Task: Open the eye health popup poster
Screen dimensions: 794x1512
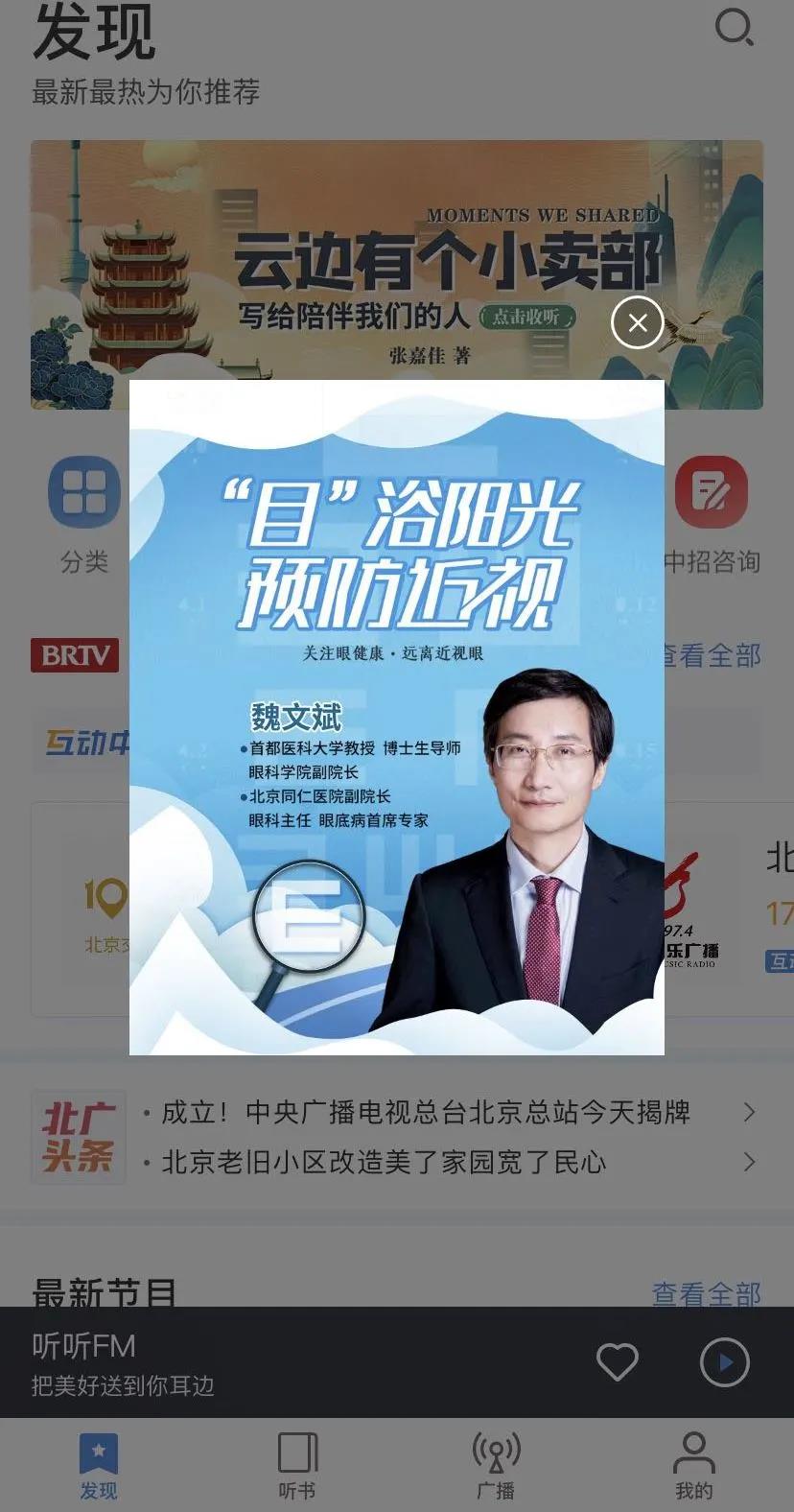Action: (x=396, y=718)
